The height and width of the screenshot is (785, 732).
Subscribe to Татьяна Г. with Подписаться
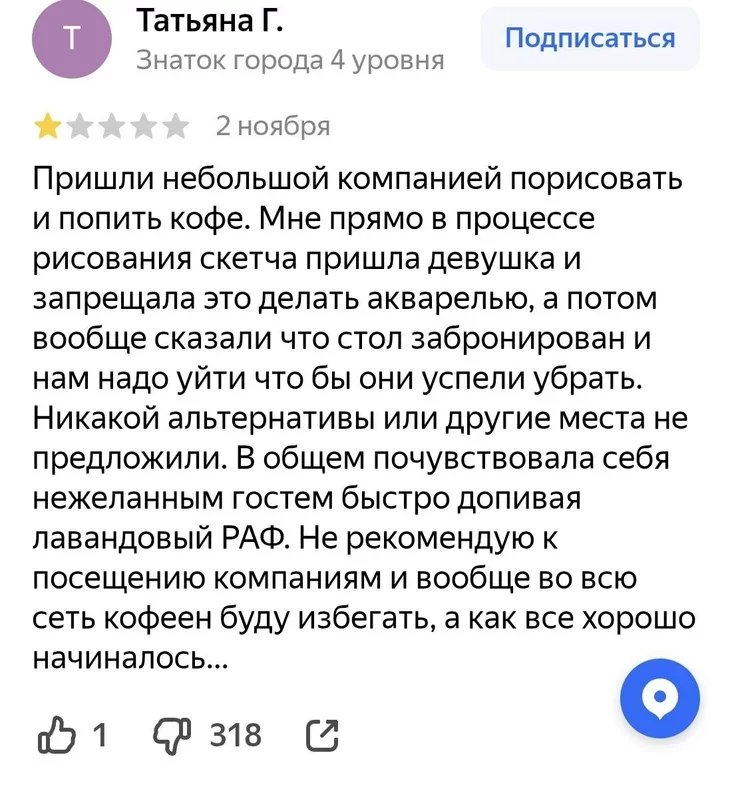pos(589,40)
